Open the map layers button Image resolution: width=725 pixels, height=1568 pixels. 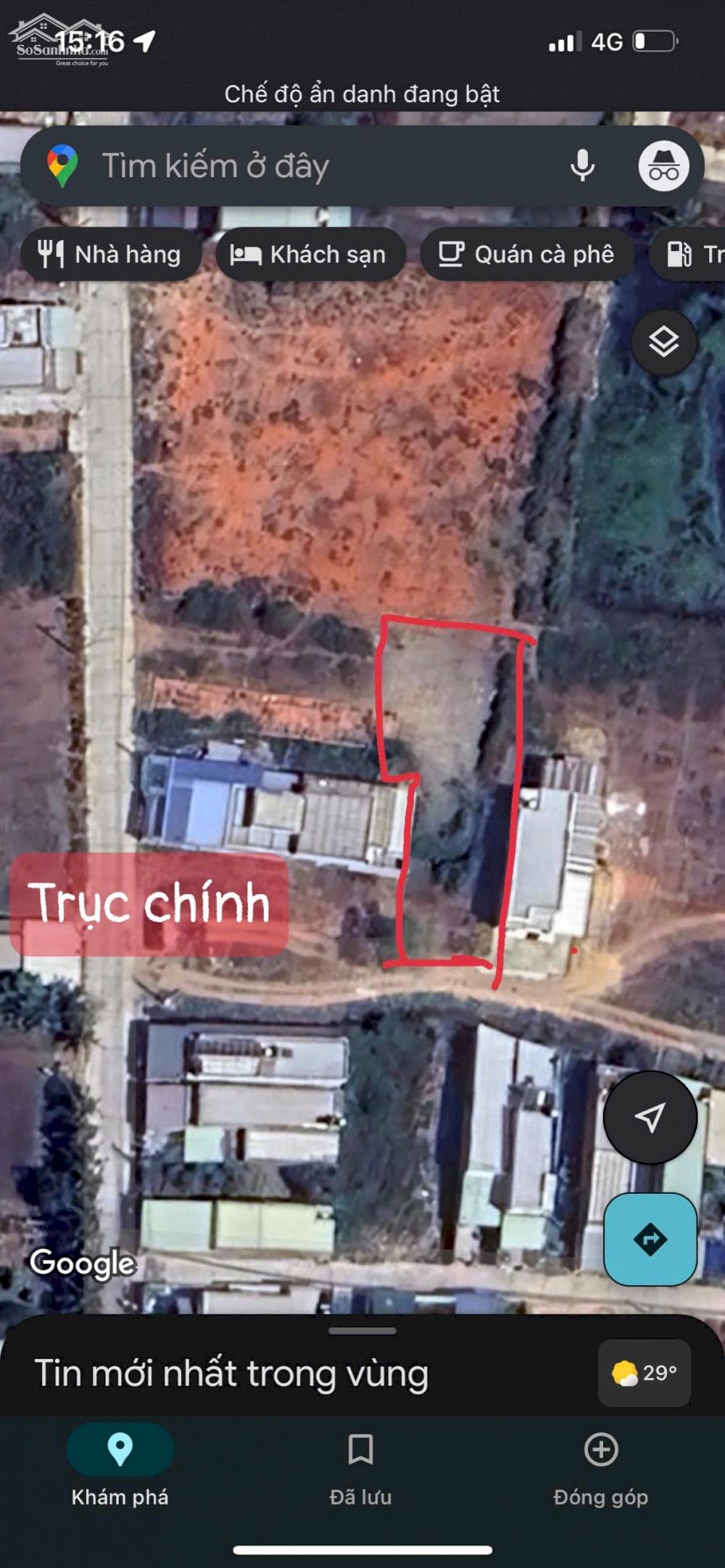pos(663,342)
